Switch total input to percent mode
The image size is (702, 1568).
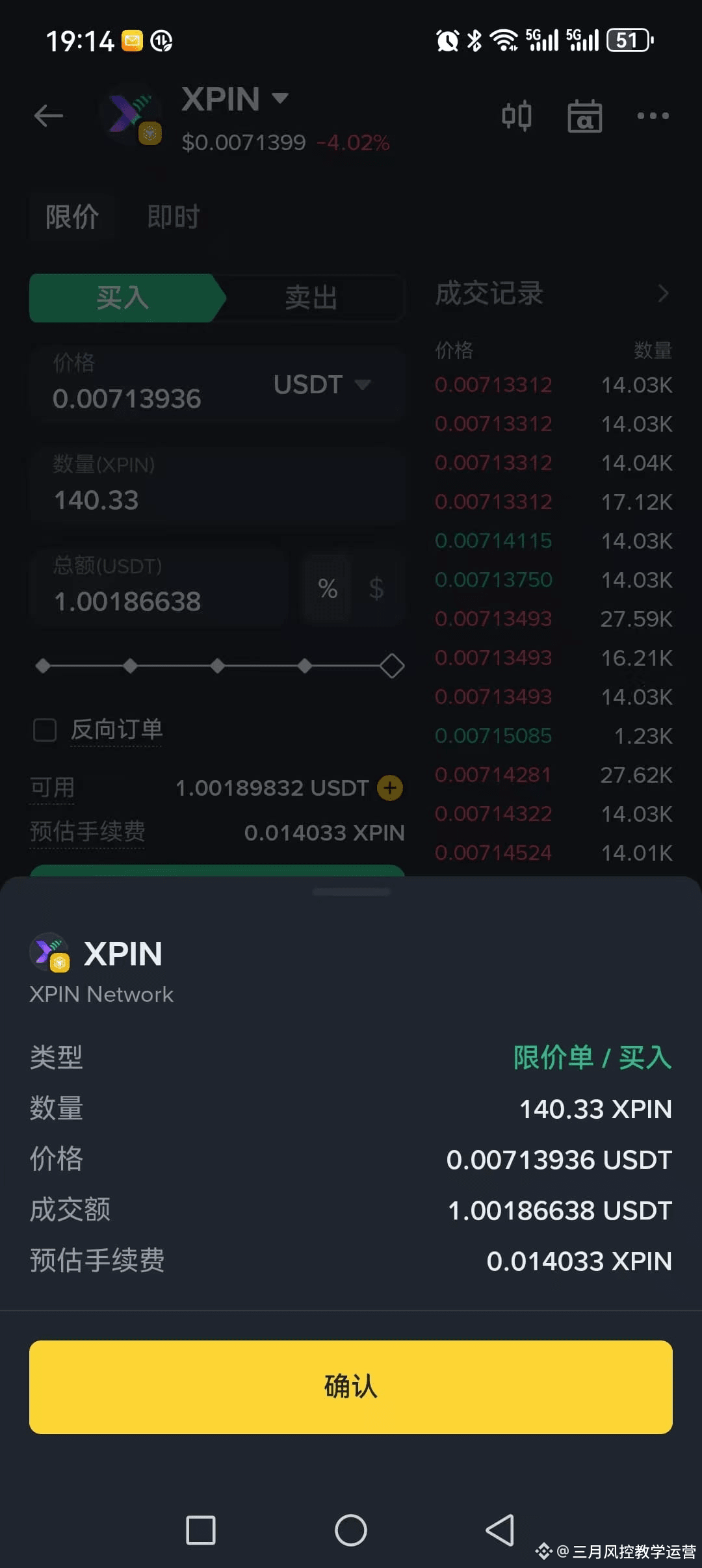pyautogui.click(x=328, y=588)
